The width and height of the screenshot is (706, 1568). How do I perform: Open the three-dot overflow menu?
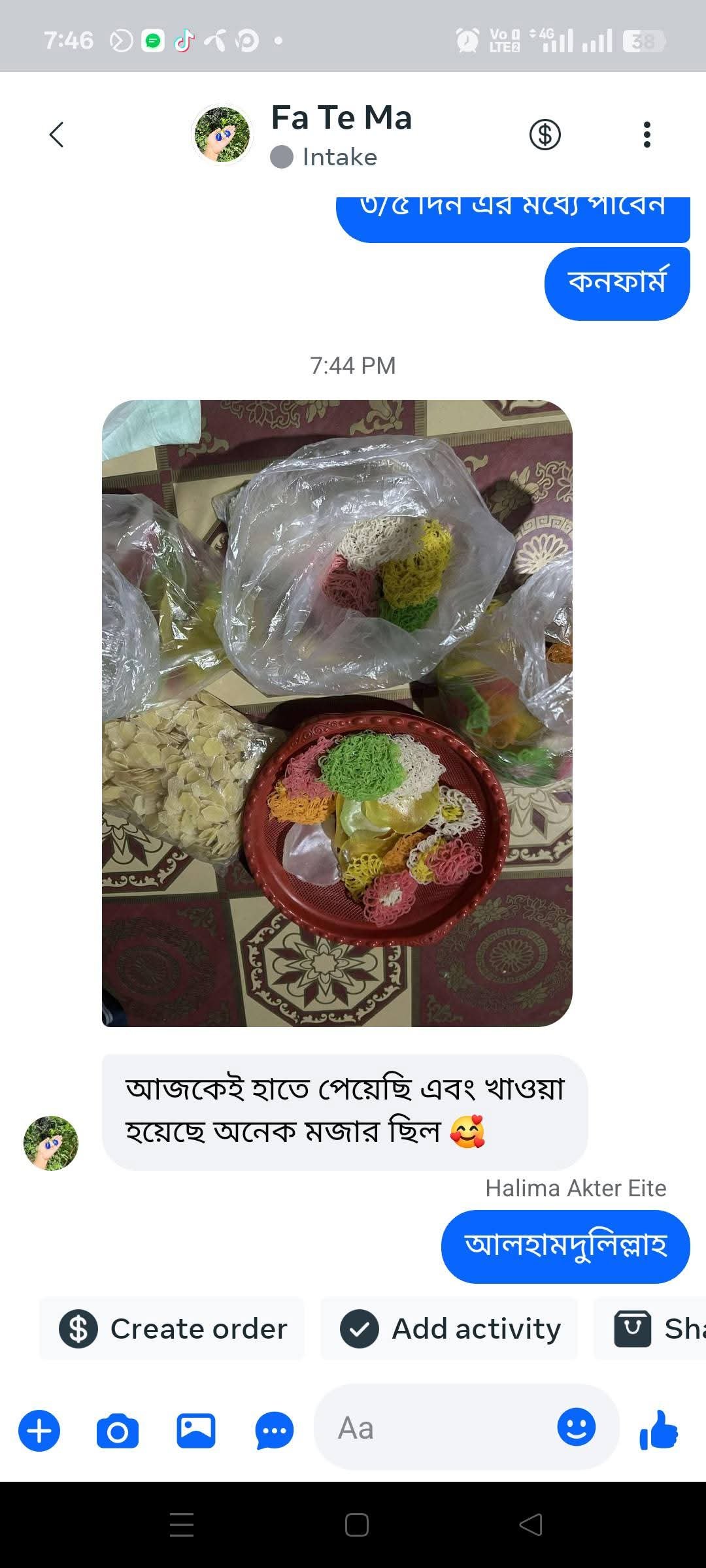(647, 135)
